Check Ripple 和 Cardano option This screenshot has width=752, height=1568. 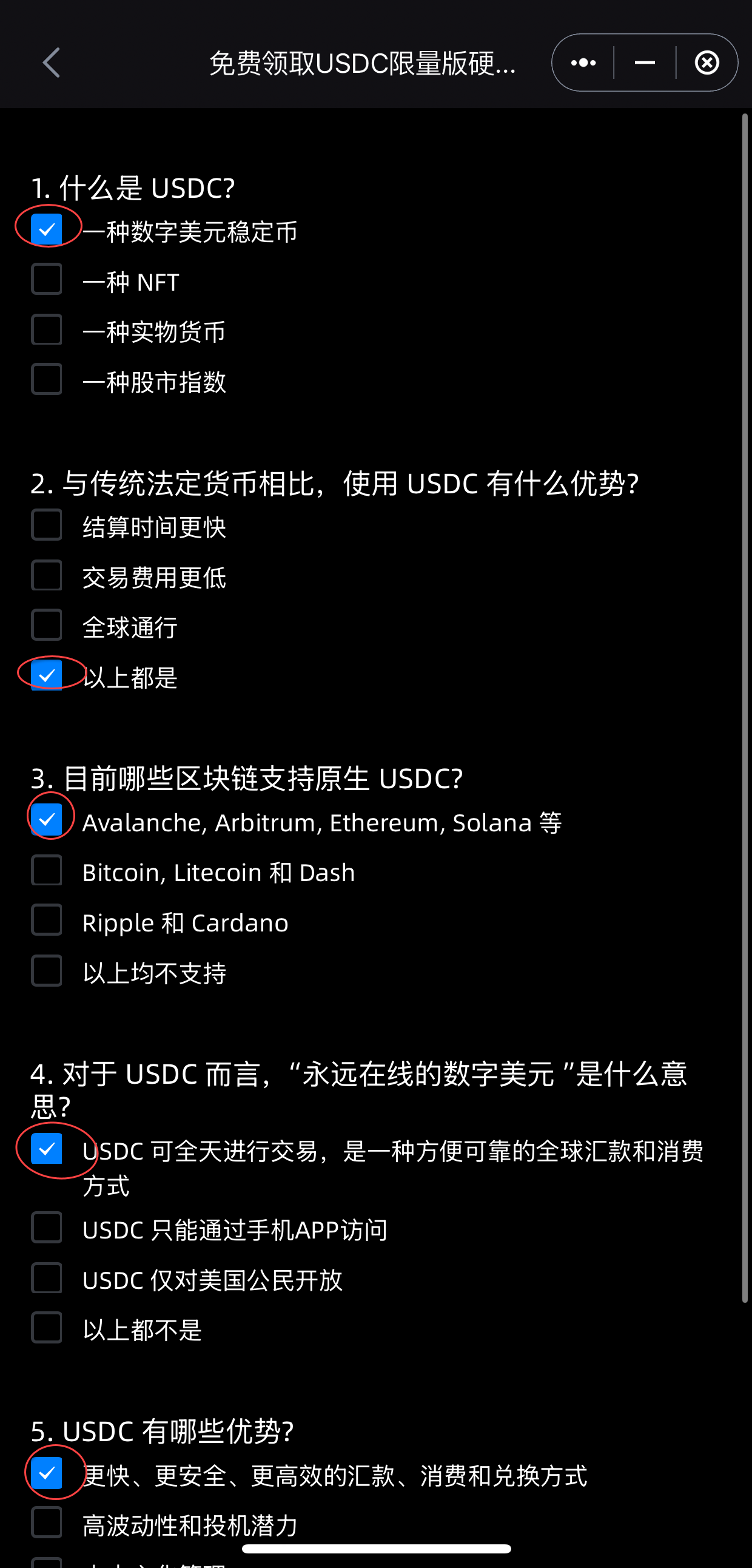pyautogui.click(x=47, y=921)
